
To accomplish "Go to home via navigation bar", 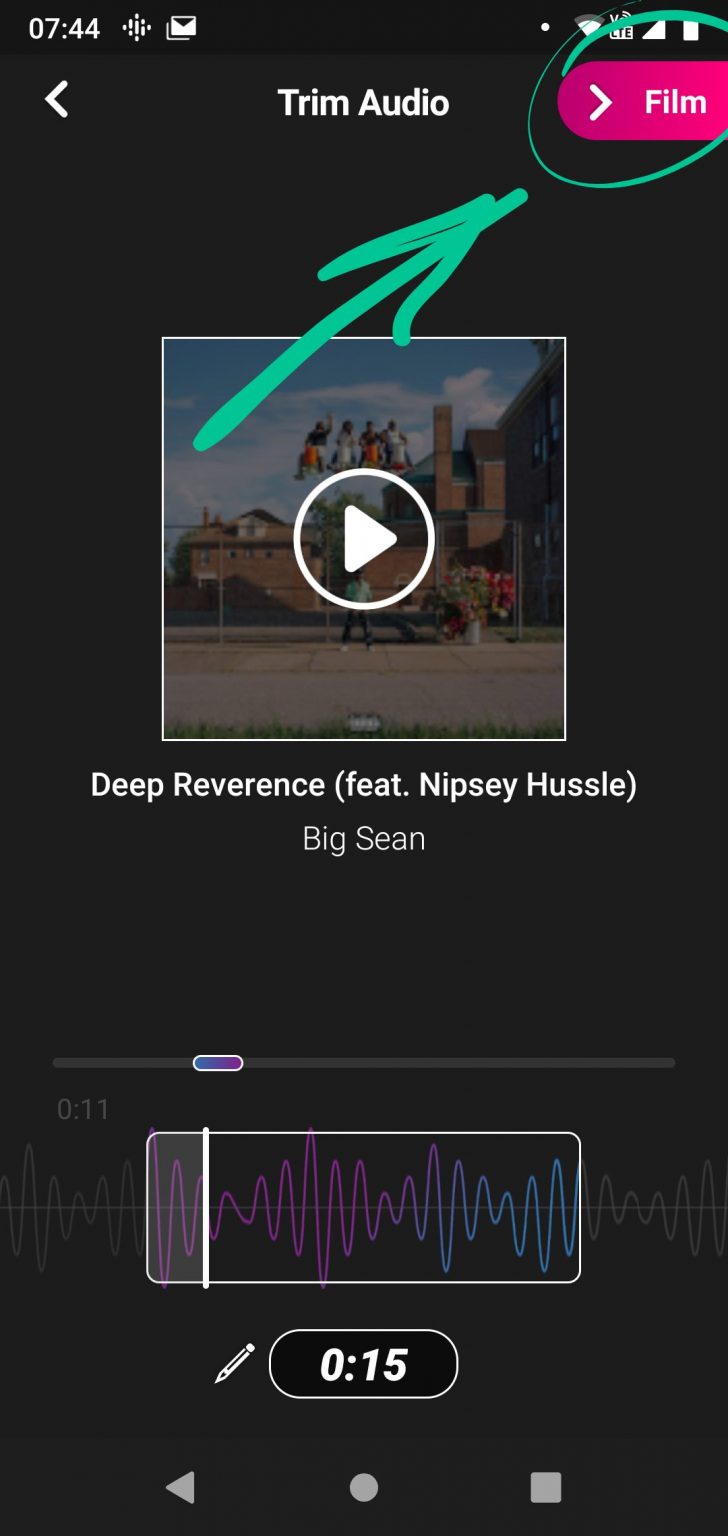I will click(x=364, y=1487).
